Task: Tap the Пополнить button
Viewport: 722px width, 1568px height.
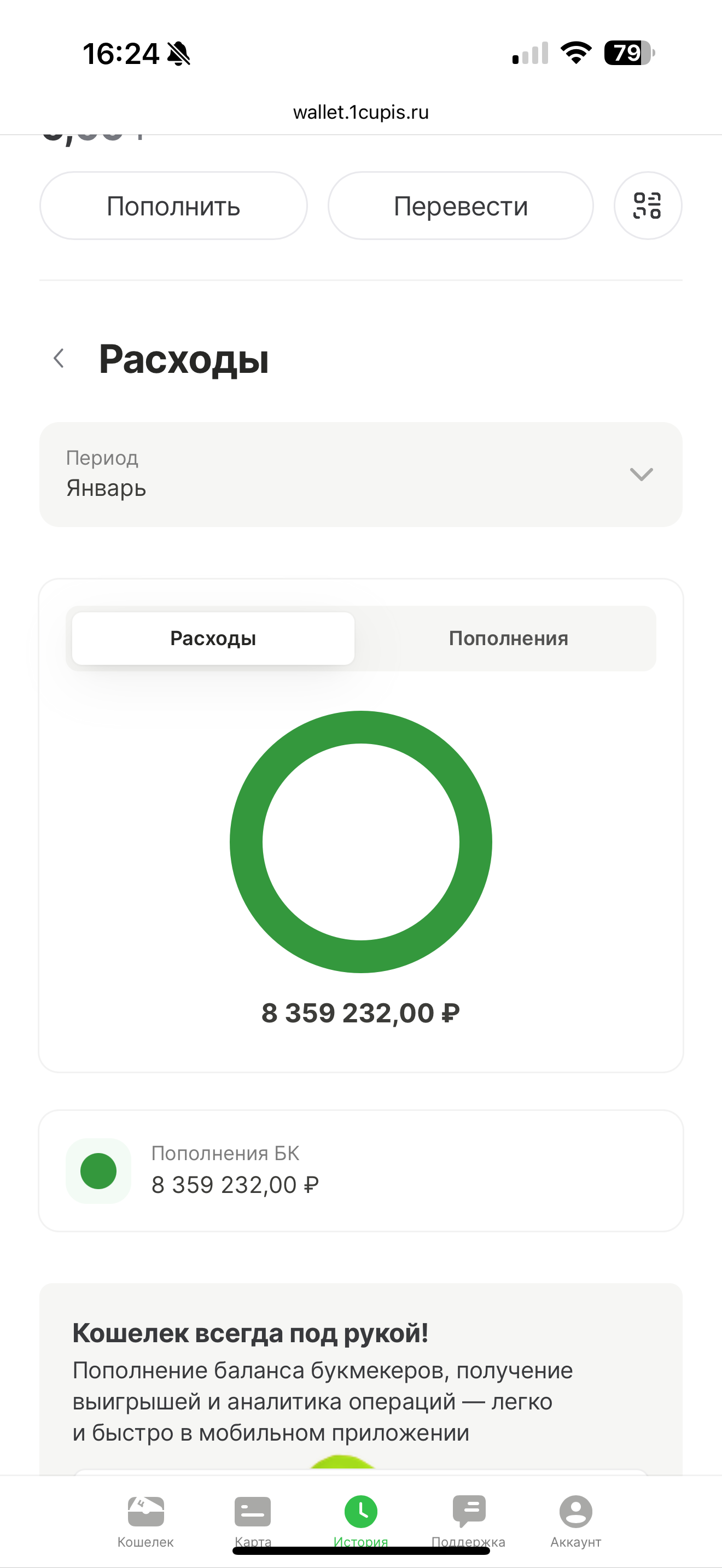Action: (x=173, y=206)
